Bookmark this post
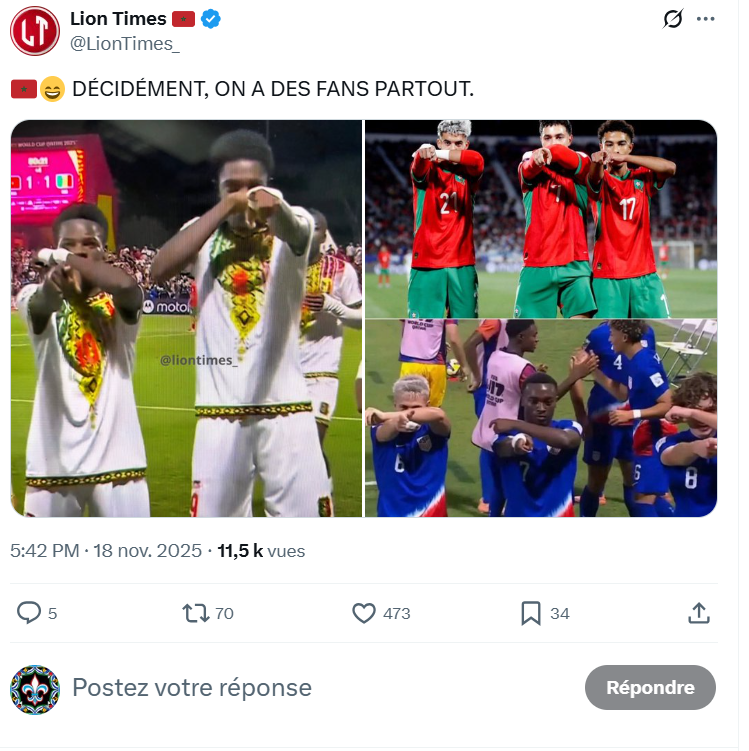 [x=531, y=613]
